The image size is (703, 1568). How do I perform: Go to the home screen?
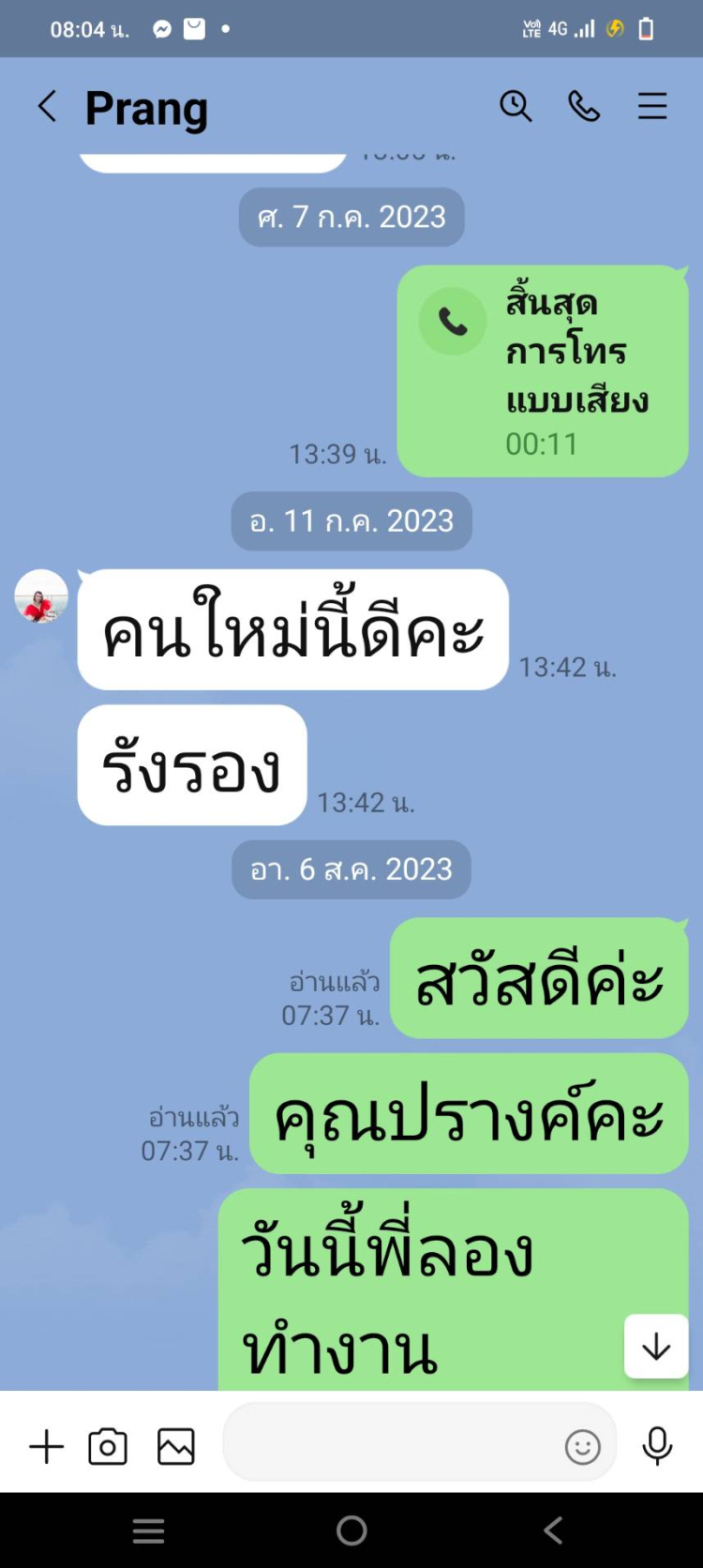coord(351,1530)
